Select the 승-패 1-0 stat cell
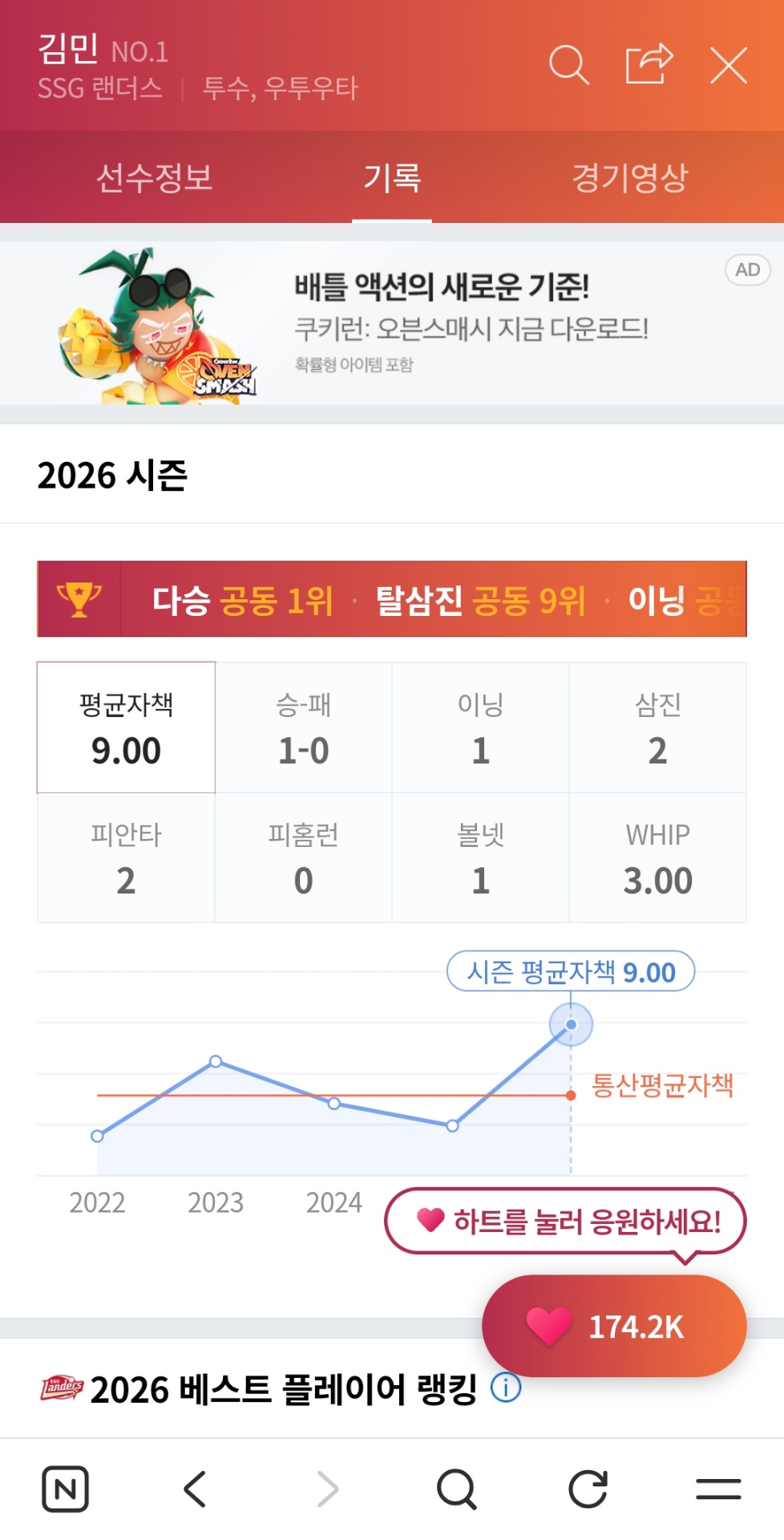The image size is (784, 1540). (x=303, y=727)
